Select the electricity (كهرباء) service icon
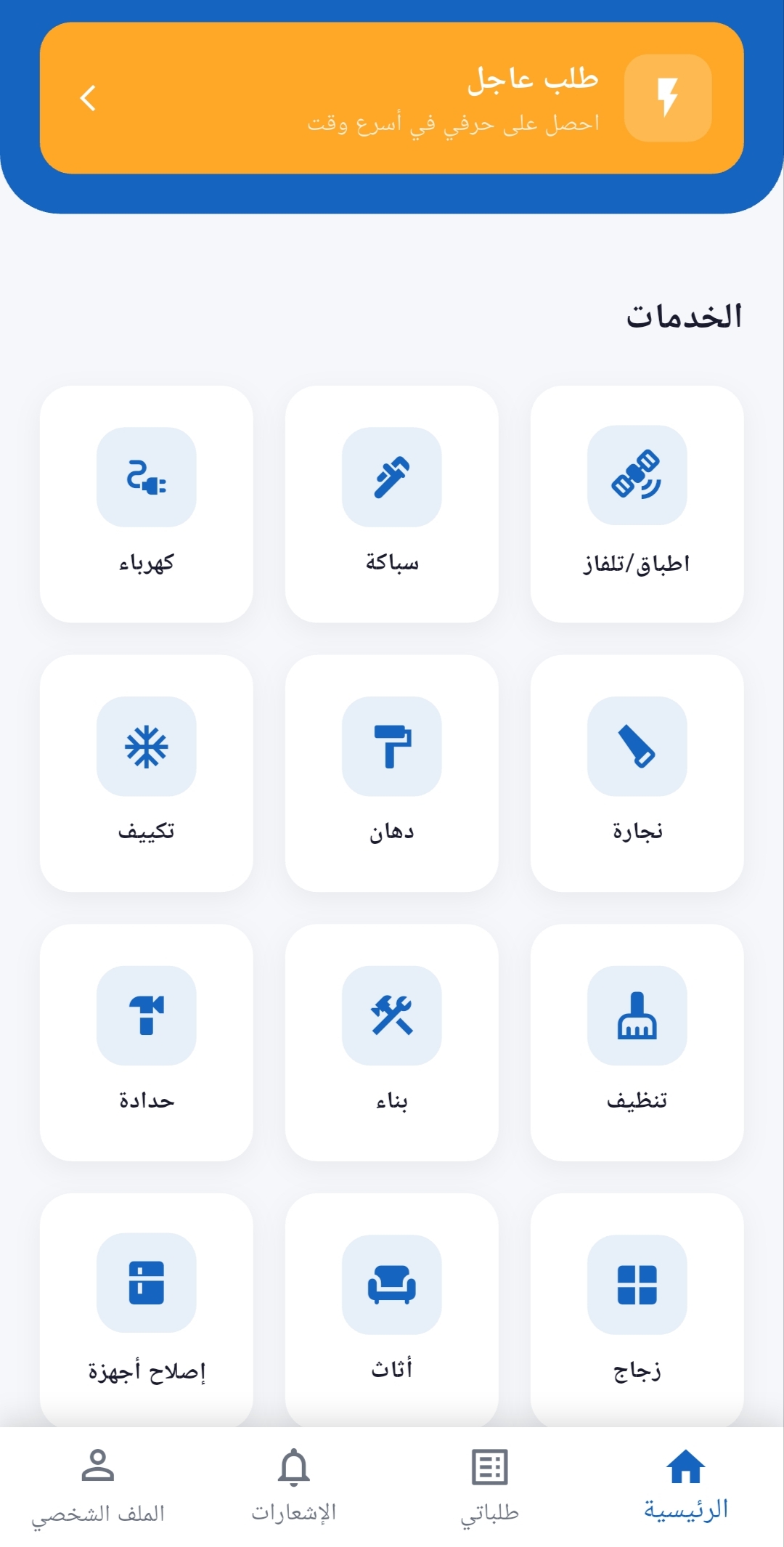This screenshot has width=784, height=1547. (146, 478)
